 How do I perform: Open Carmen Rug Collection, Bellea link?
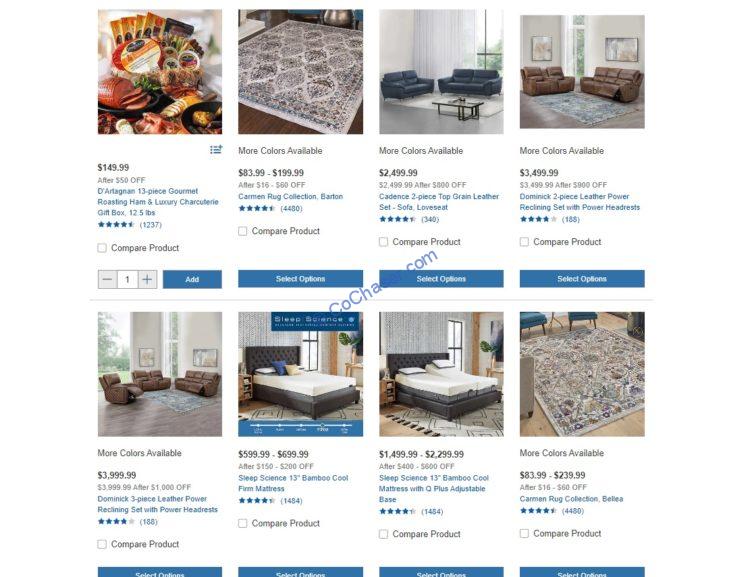(570, 498)
